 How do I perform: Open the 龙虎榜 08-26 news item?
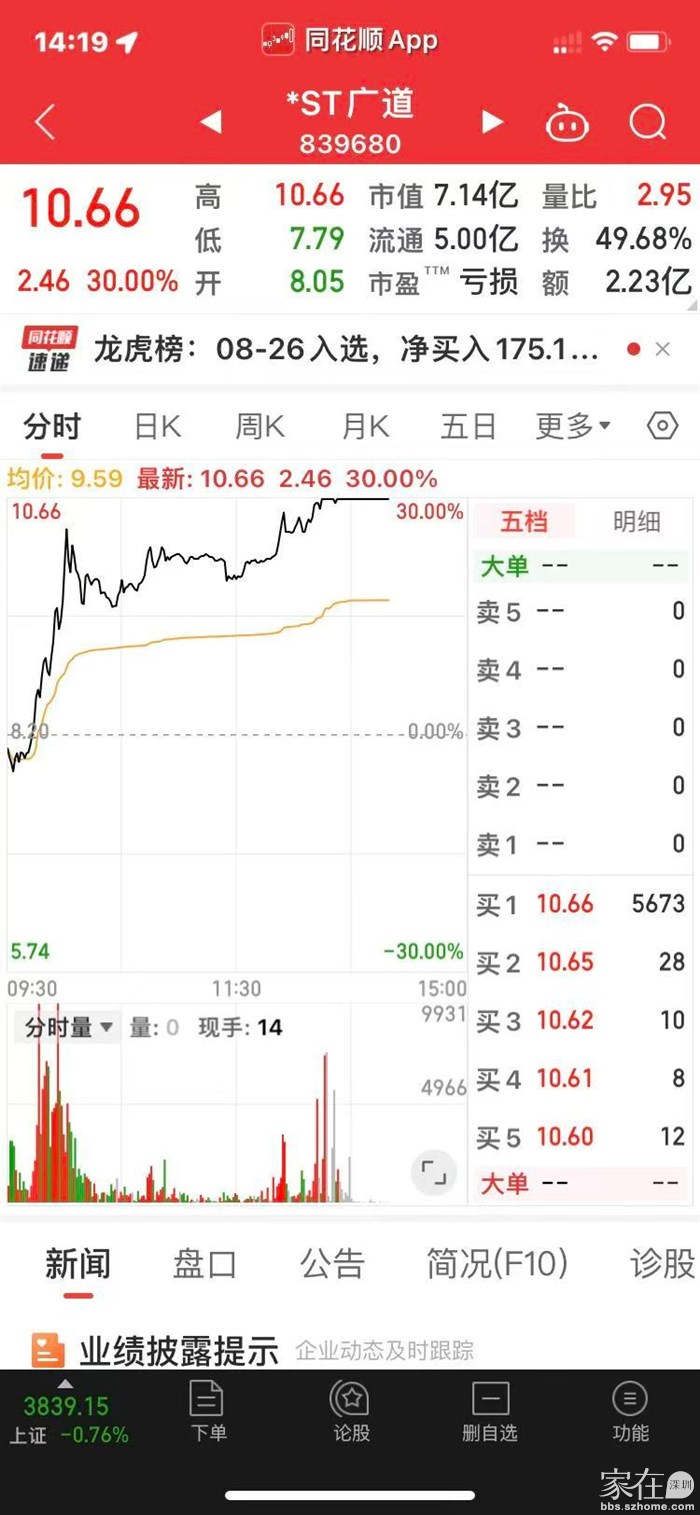click(x=345, y=349)
